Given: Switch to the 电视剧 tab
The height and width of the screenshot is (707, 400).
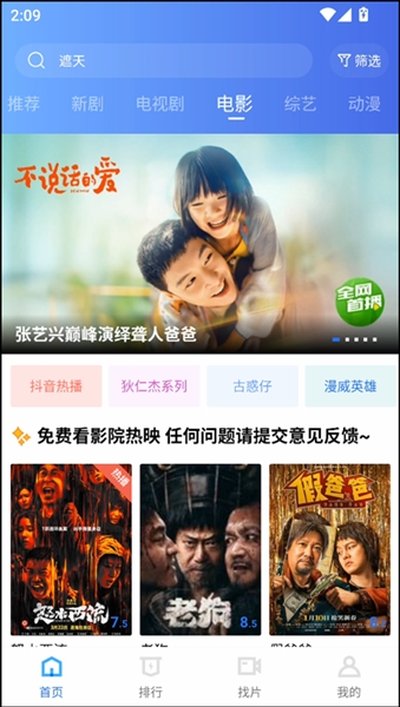Looking at the screenshot, I should pos(160,104).
